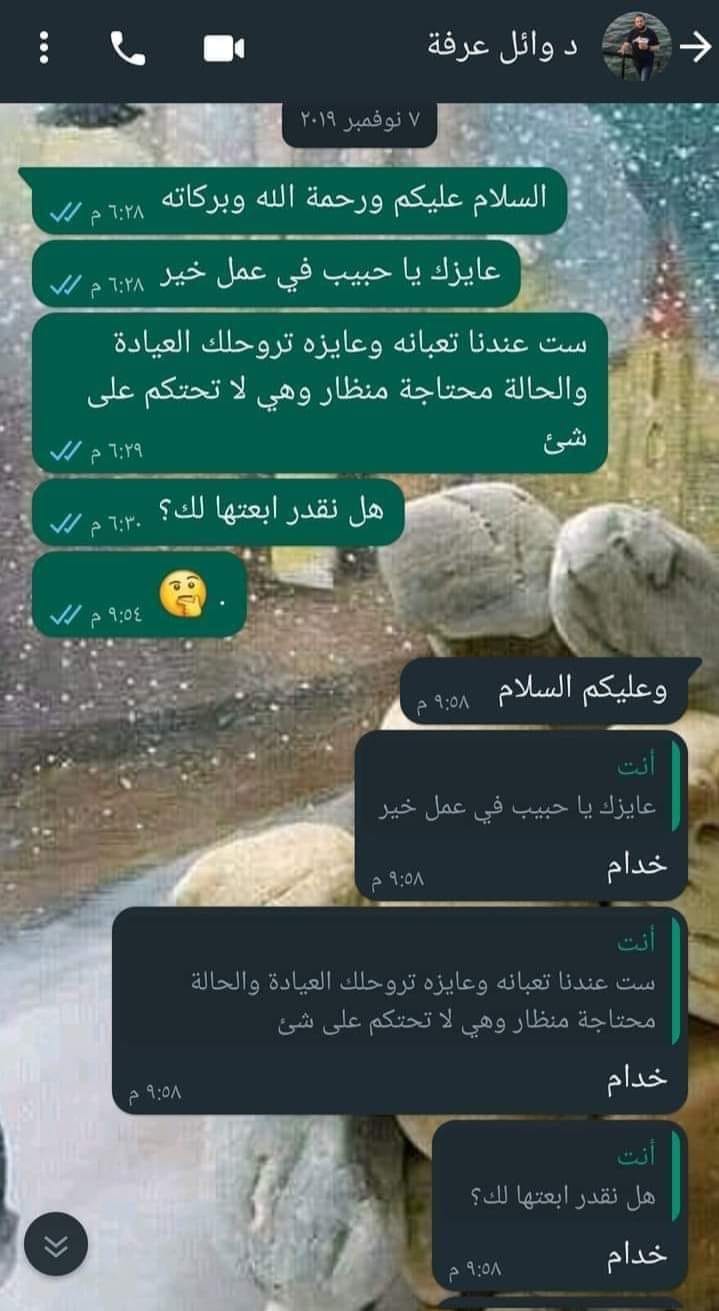This screenshot has width=719, height=1311.
Task: Jump to latest messages with down chevron
Action: (x=57, y=1245)
